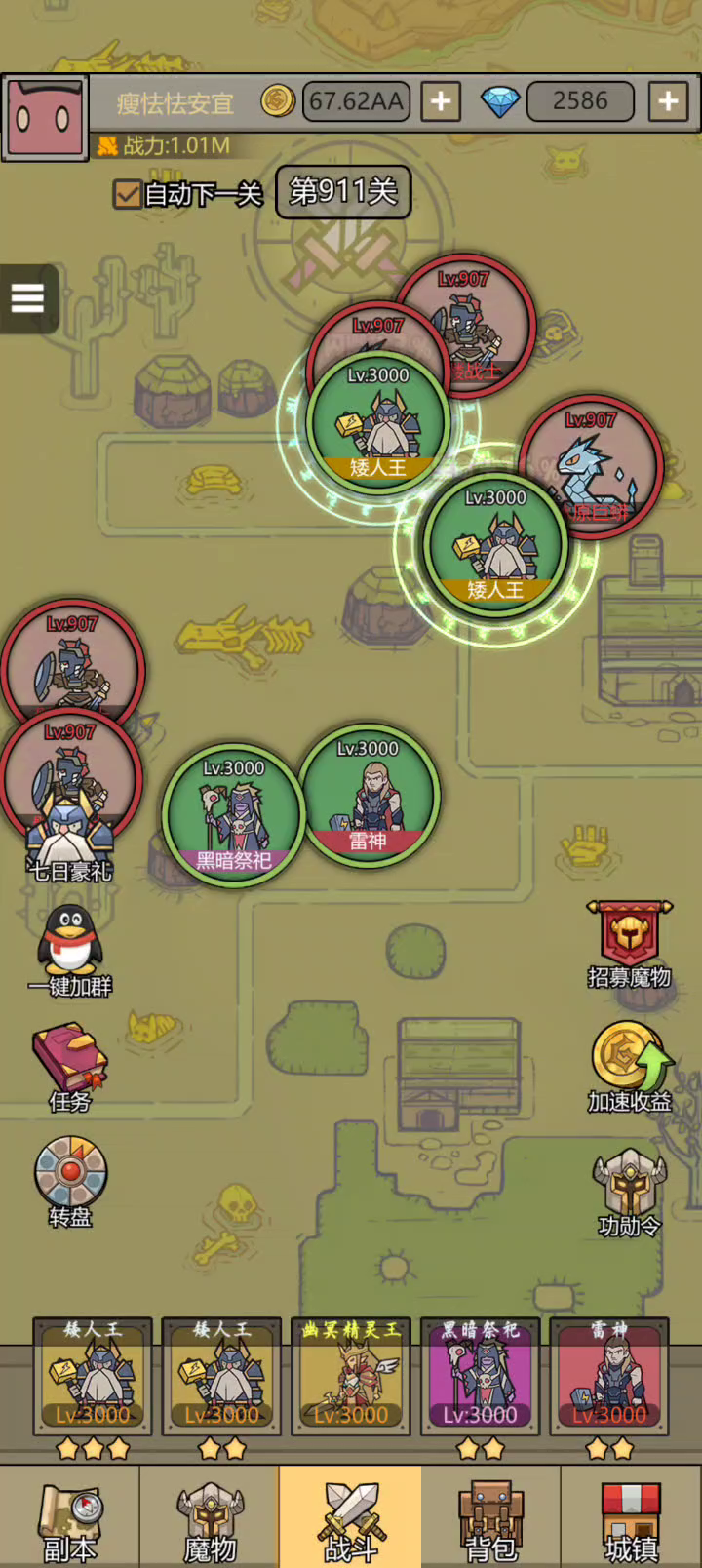Open the 任务 quest book
The height and width of the screenshot is (1568, 702).
[69, 1068]
